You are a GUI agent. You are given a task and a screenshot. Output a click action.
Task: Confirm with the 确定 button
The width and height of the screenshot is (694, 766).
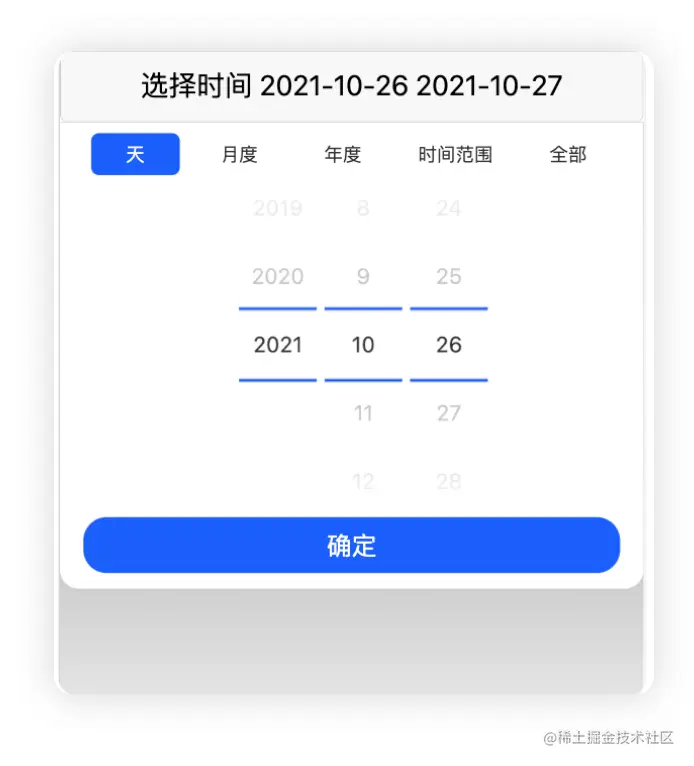351,546
